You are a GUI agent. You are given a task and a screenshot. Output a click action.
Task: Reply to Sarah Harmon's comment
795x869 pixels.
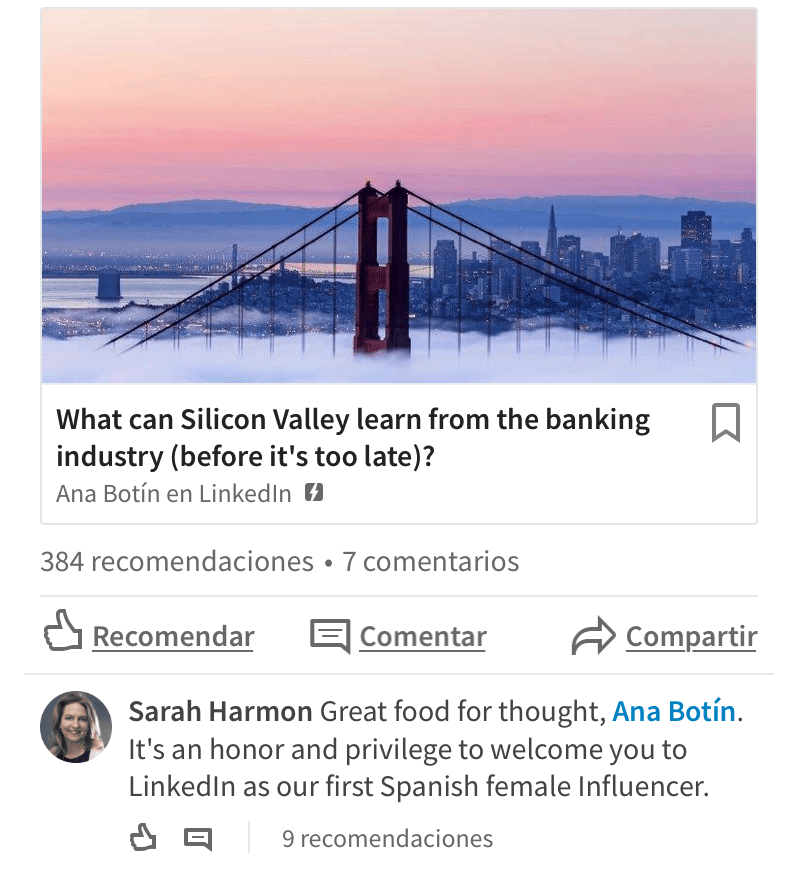198,838
